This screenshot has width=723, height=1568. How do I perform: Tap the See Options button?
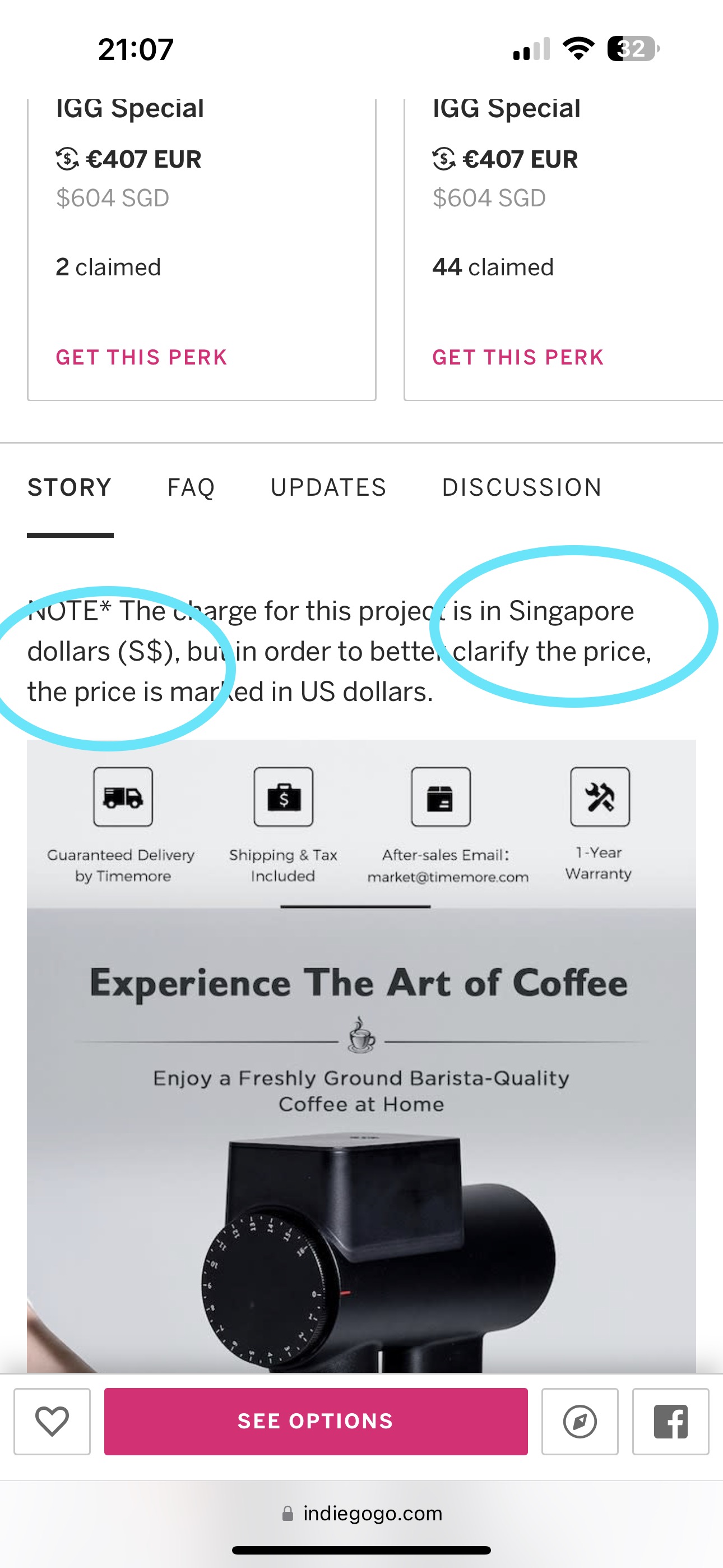coord(315,1421)
